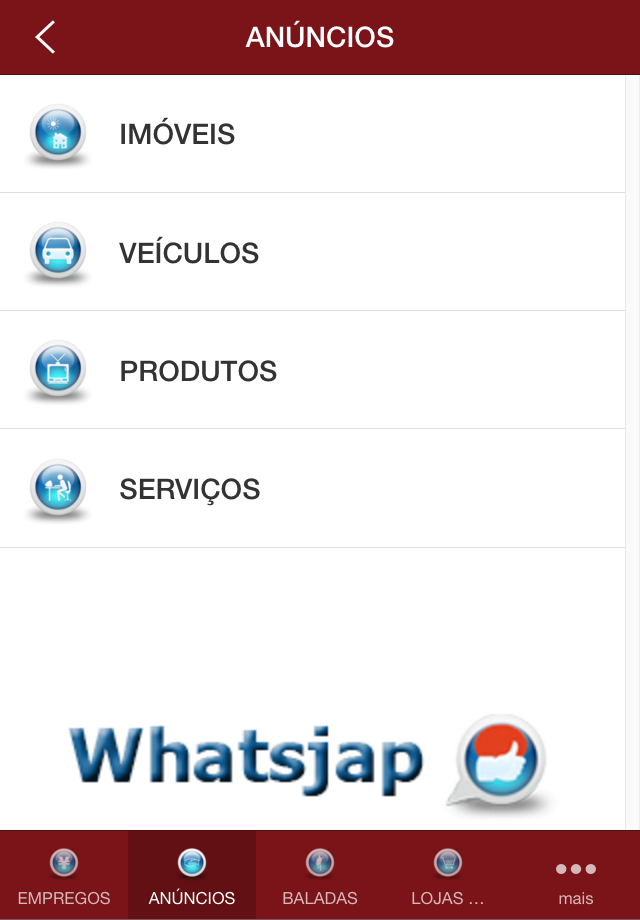Screen dimensions: 640x920
Task: Switch to the Empregos tab
Action: [x=64, y=876]
